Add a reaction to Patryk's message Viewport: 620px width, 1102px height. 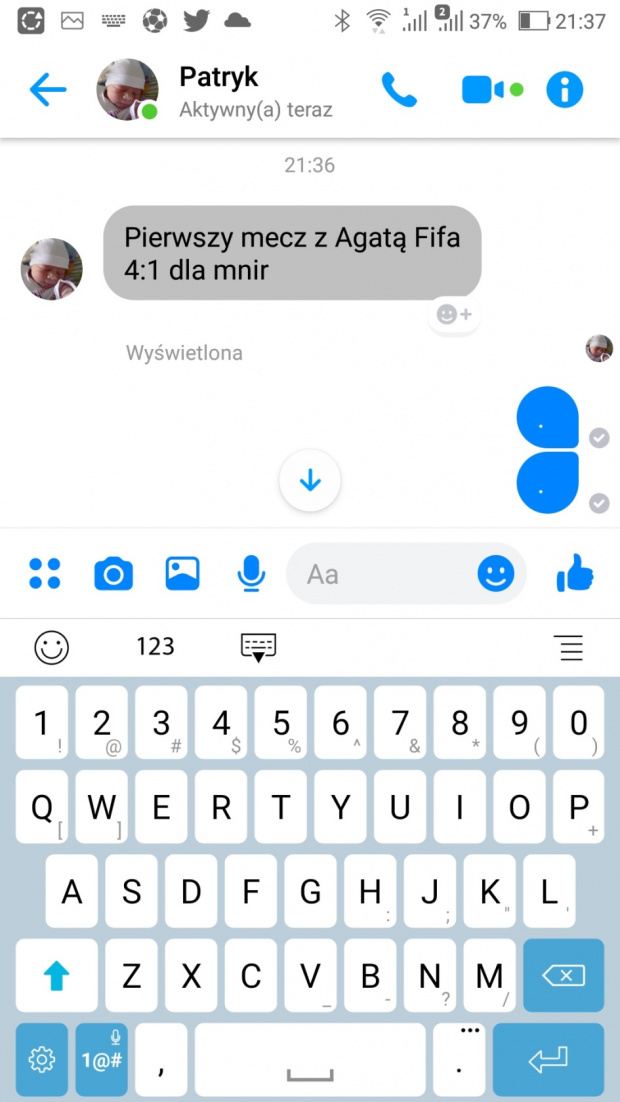(455, 315)
